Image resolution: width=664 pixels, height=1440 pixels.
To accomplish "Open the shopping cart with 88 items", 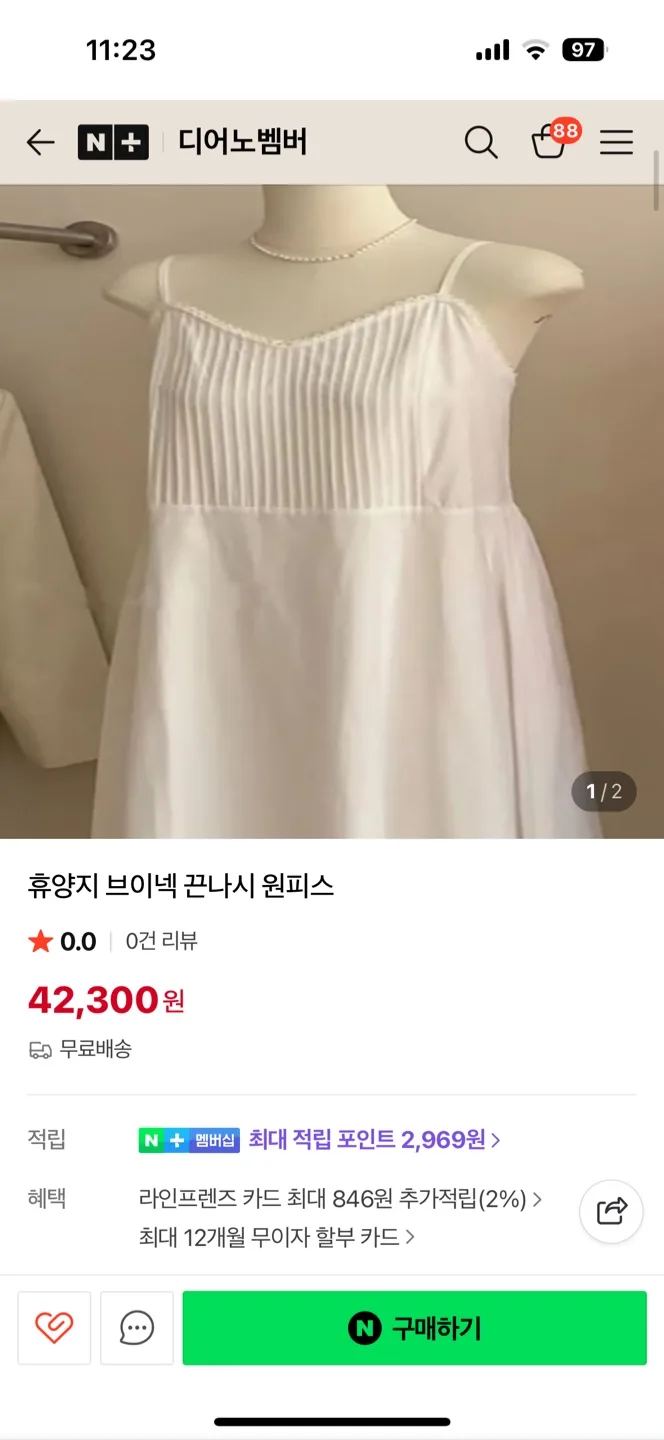I will pyautogui.click(x=549, y=143).
